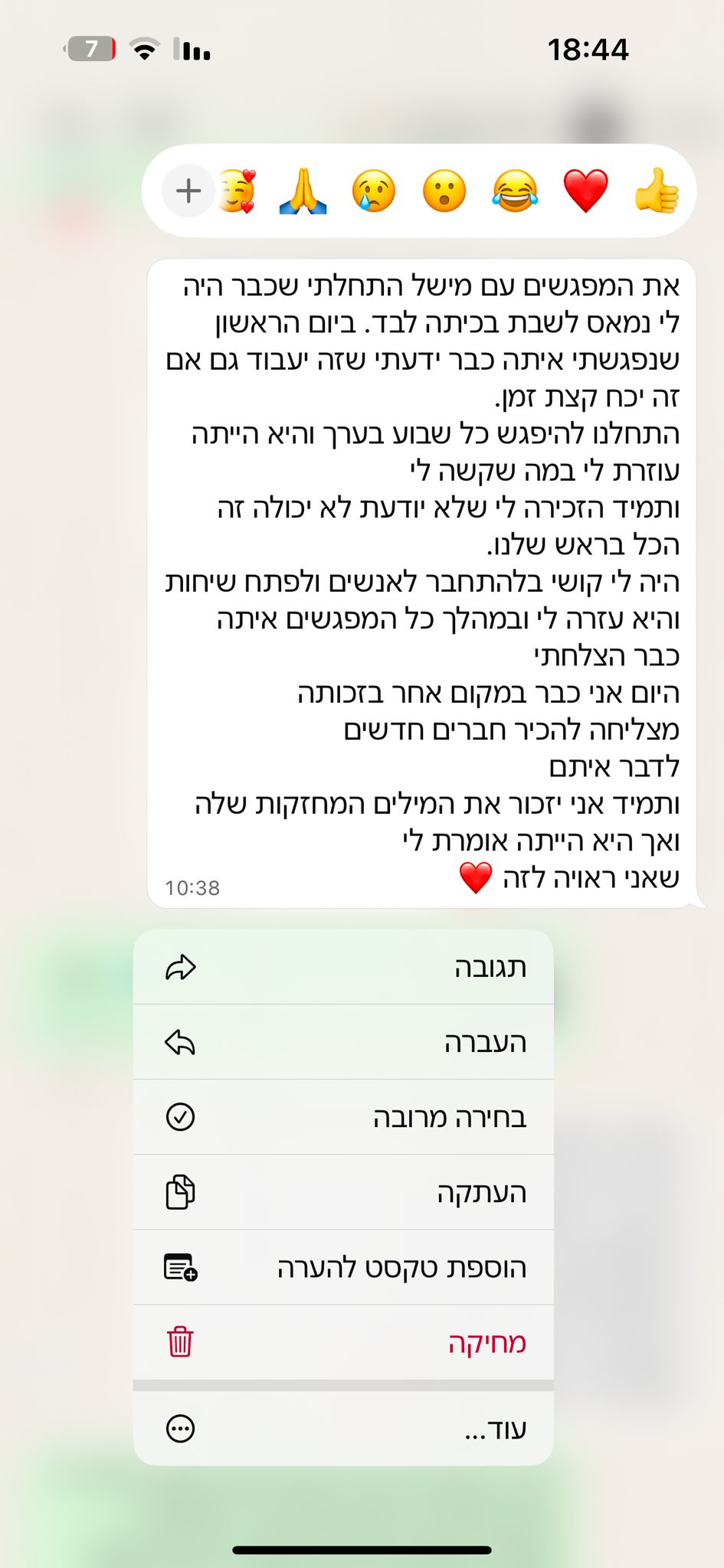Image resolution: width=724 pixels, height=1568 pixels.
Task: React with the surprised face emoji
Action: click(x=444, y=191)
